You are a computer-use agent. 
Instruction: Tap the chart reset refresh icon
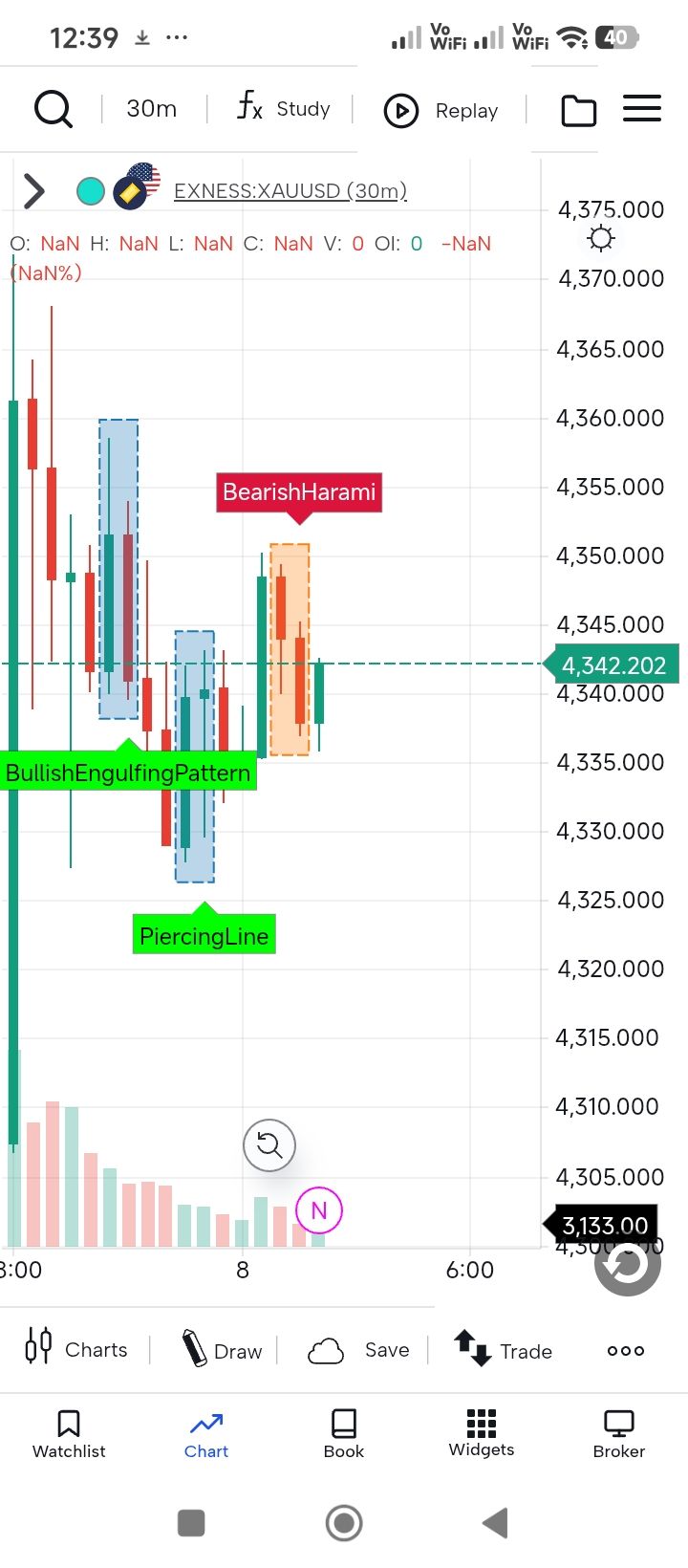(269, 1144)
